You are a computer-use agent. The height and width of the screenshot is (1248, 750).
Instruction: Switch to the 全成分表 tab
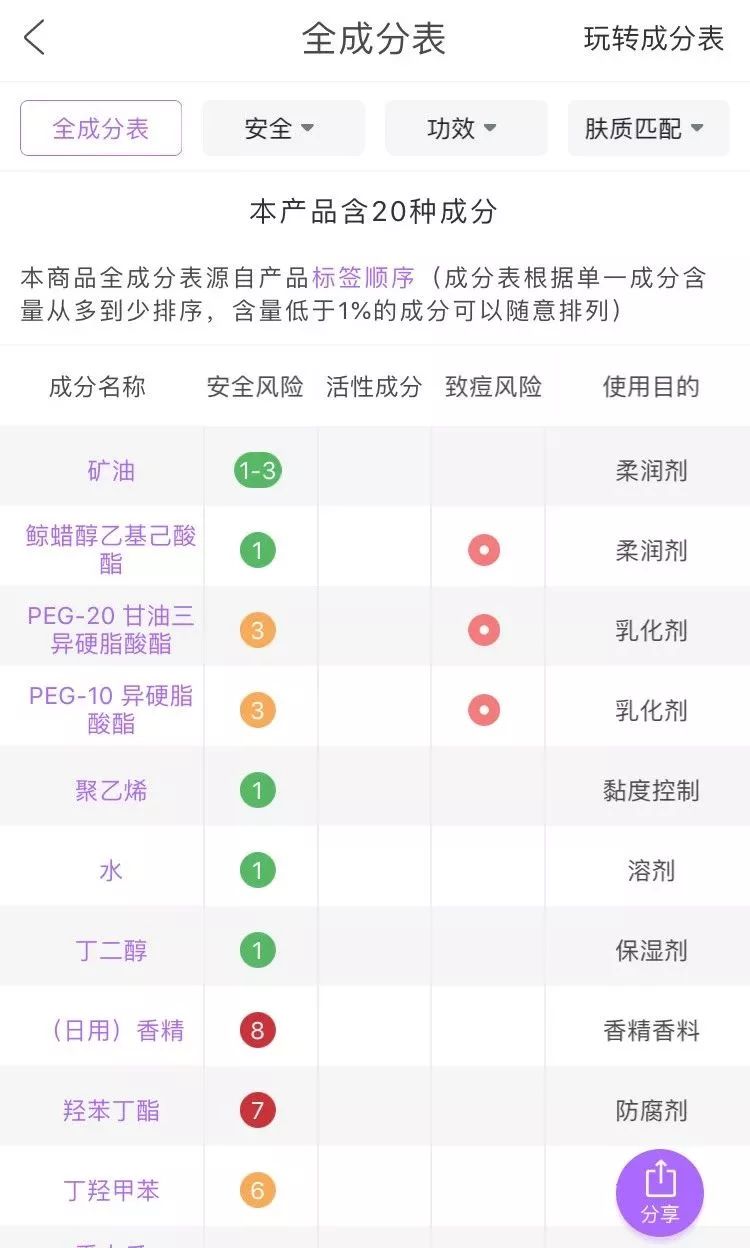pos(100,127)
